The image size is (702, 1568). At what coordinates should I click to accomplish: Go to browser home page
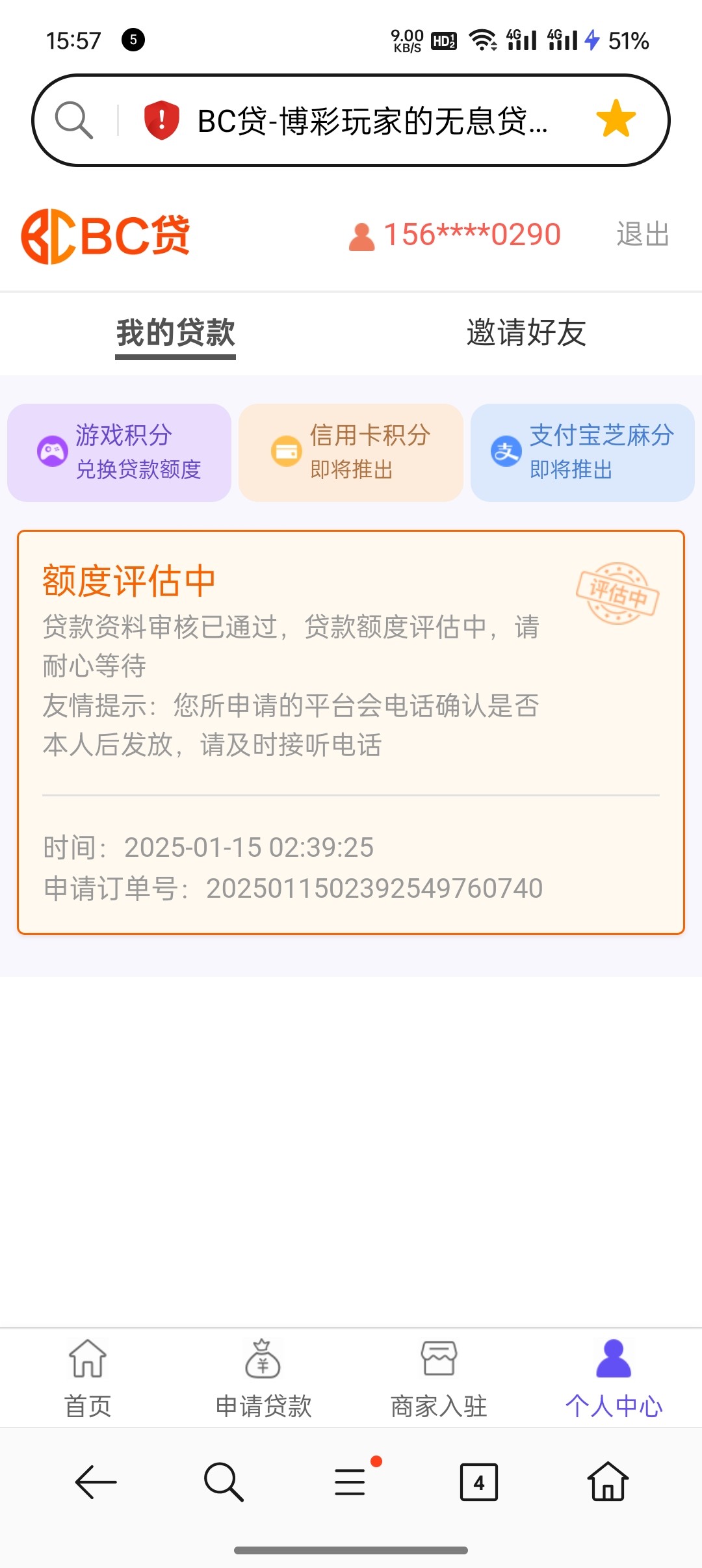click(x=608, y=1481)
